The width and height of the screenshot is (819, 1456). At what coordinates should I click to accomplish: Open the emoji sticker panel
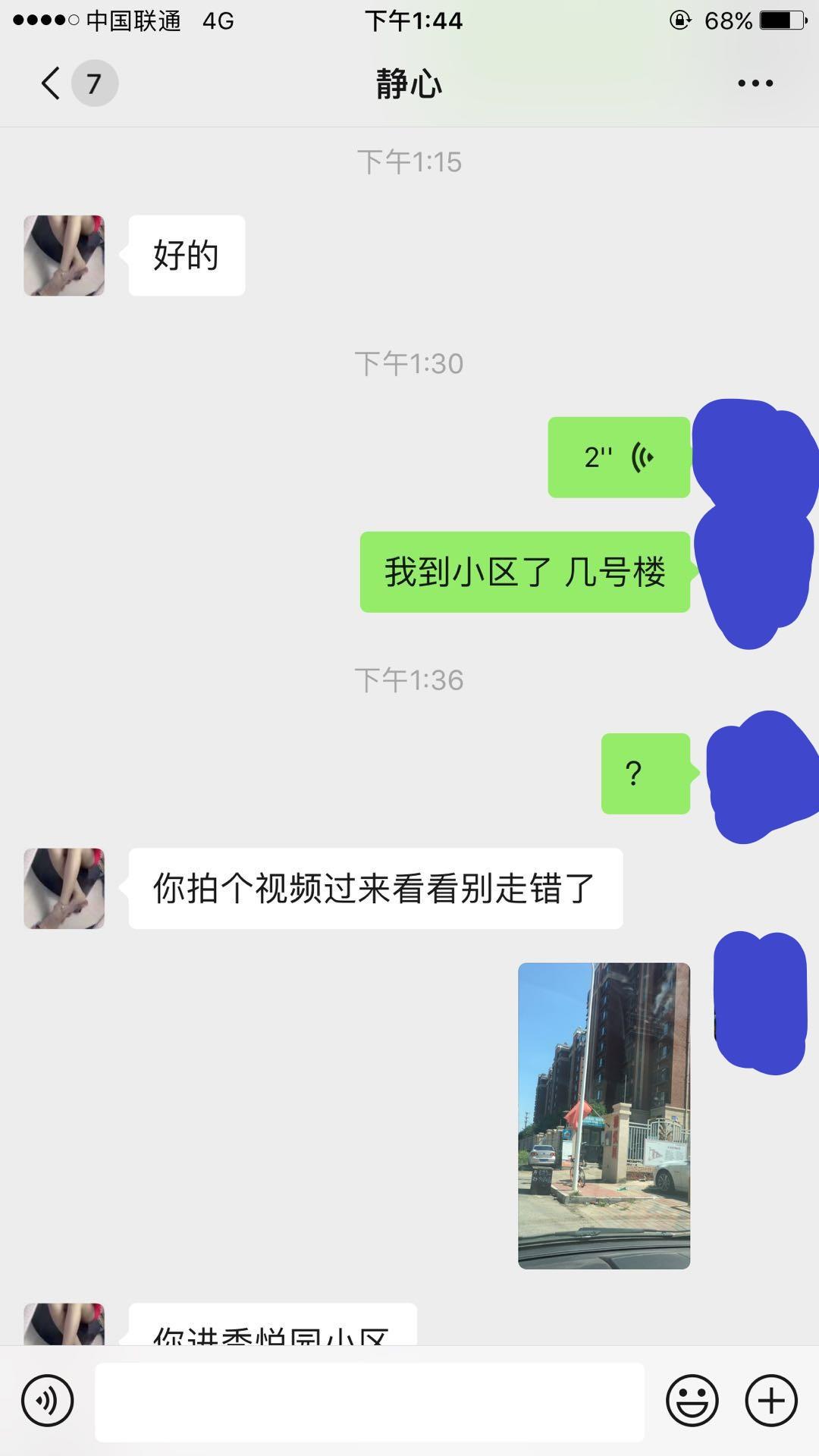click(692, 1401)
